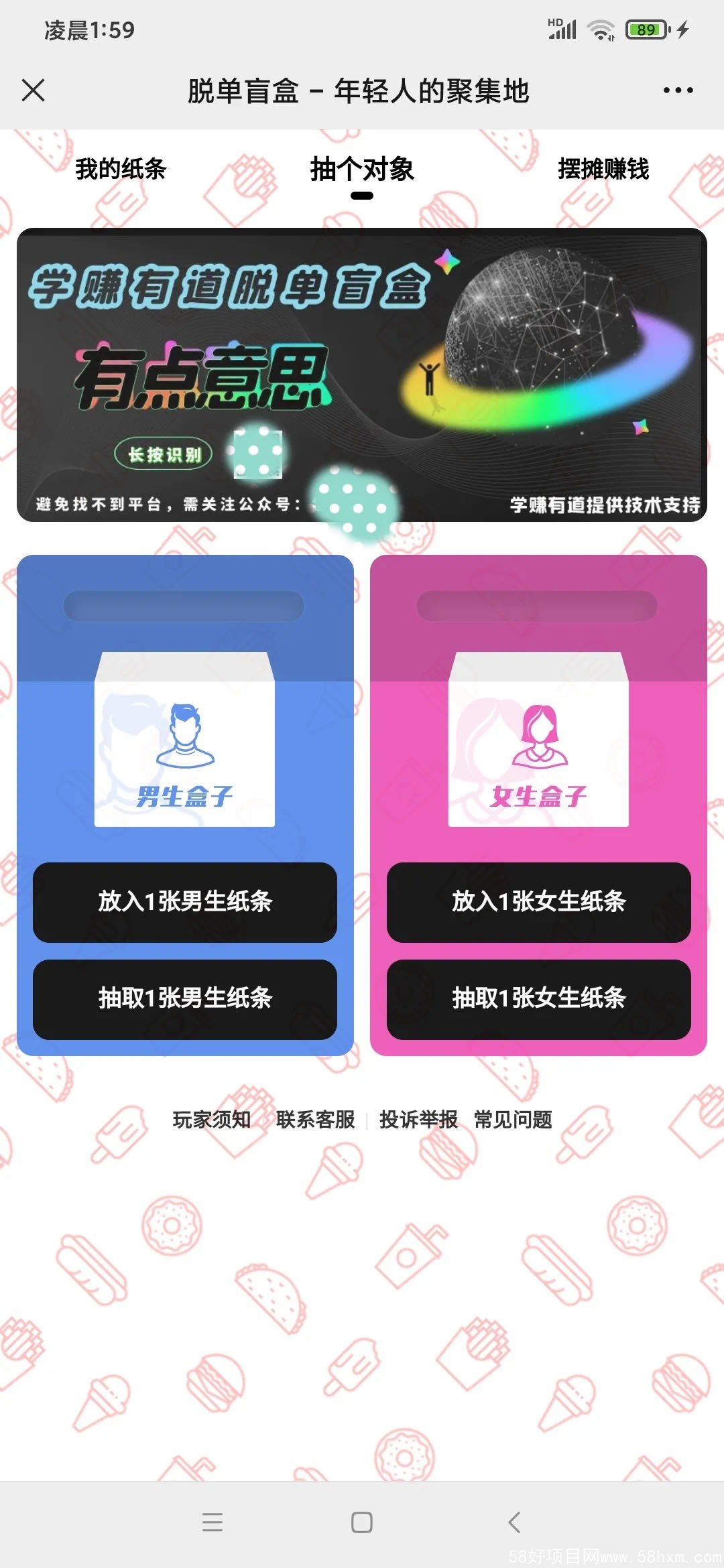Tap 抽取1张男生纸条 button

point(185,999)
